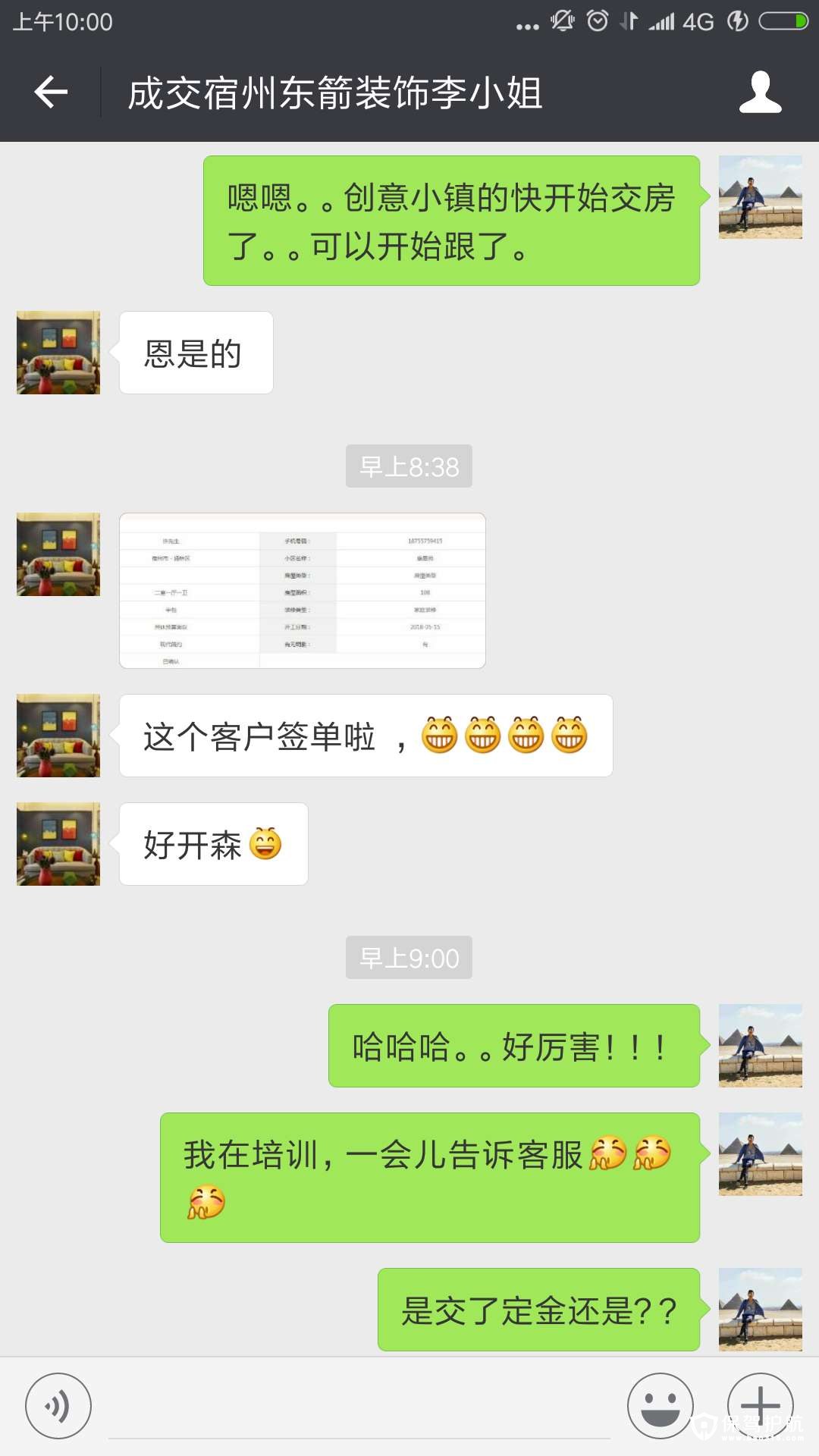This screenshot has height=1456, width=819.
Task: Open the plus attachments menu
Action: pyautogui.click(x=760, y=1405)
